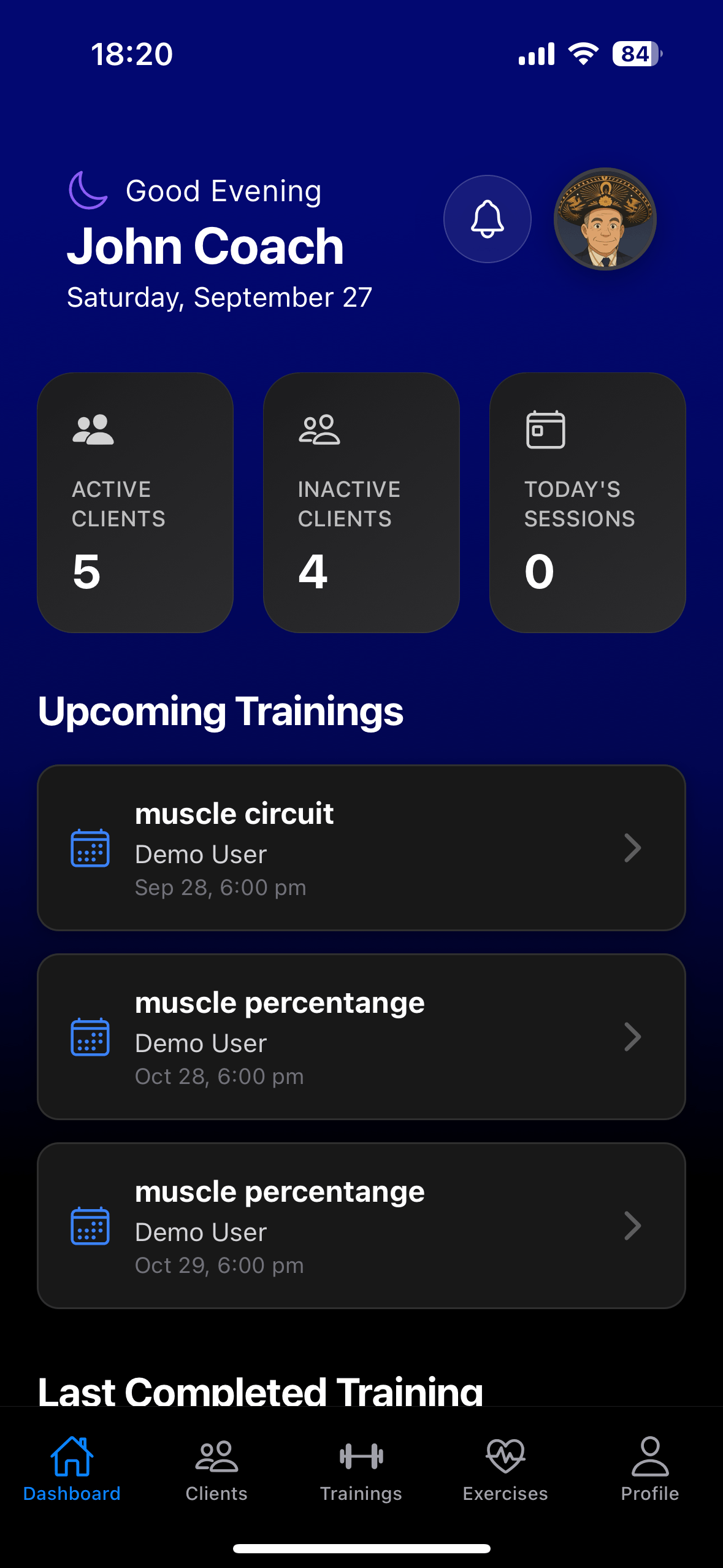View Today's Sessions card

[587, 502]
